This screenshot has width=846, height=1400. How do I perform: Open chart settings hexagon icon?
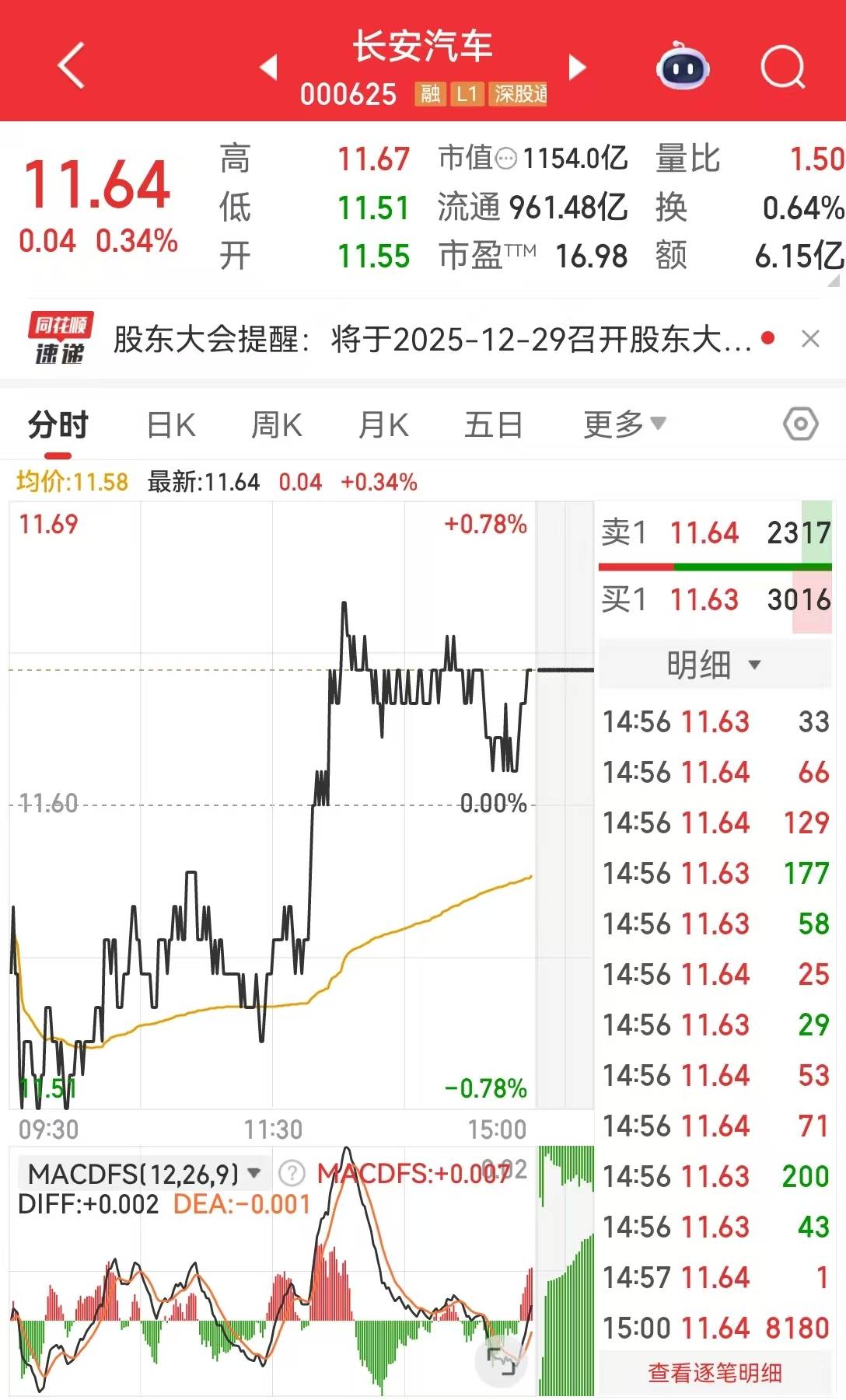(x=800, y=424)
